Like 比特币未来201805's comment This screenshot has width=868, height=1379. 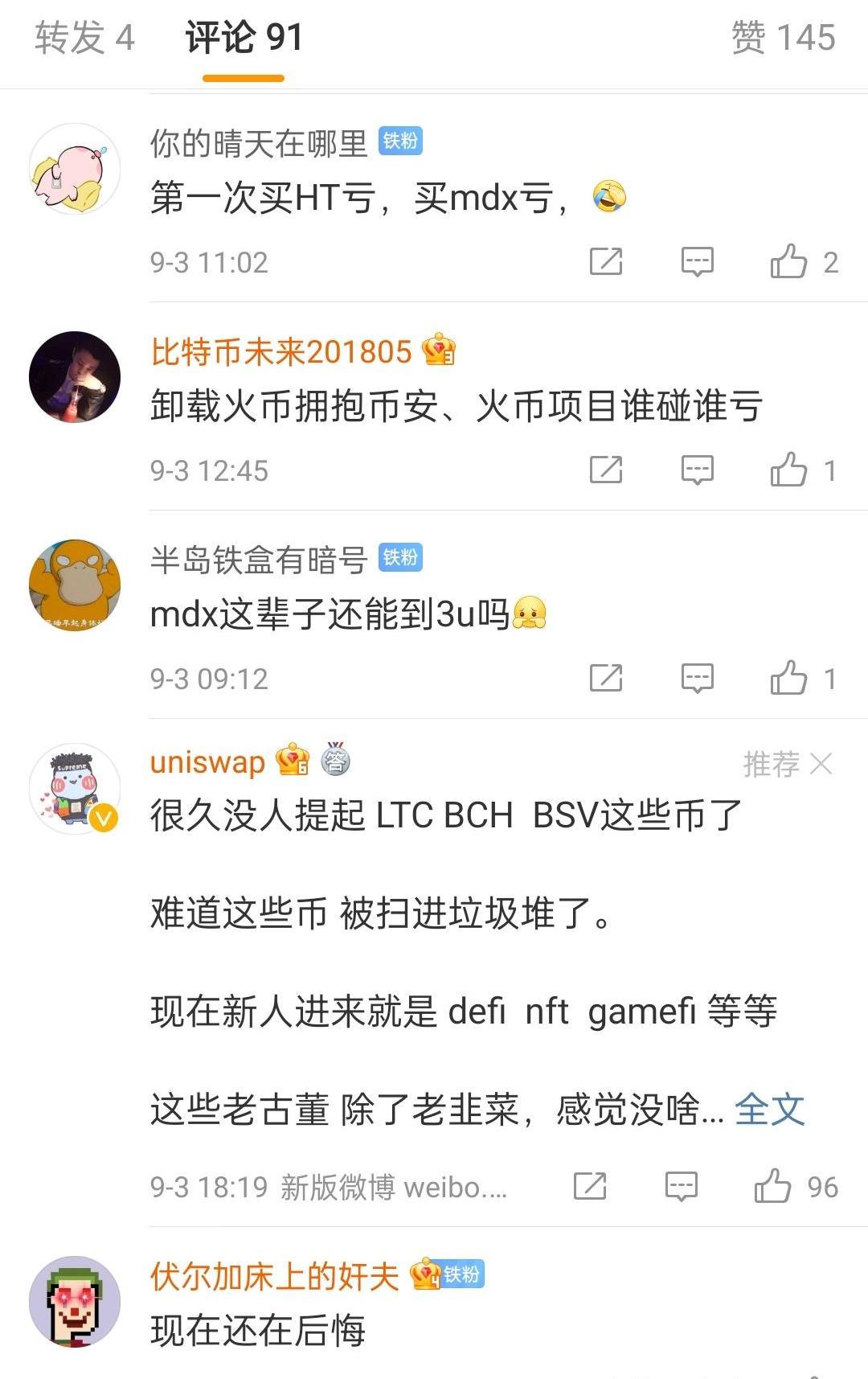tap(788, 470)
